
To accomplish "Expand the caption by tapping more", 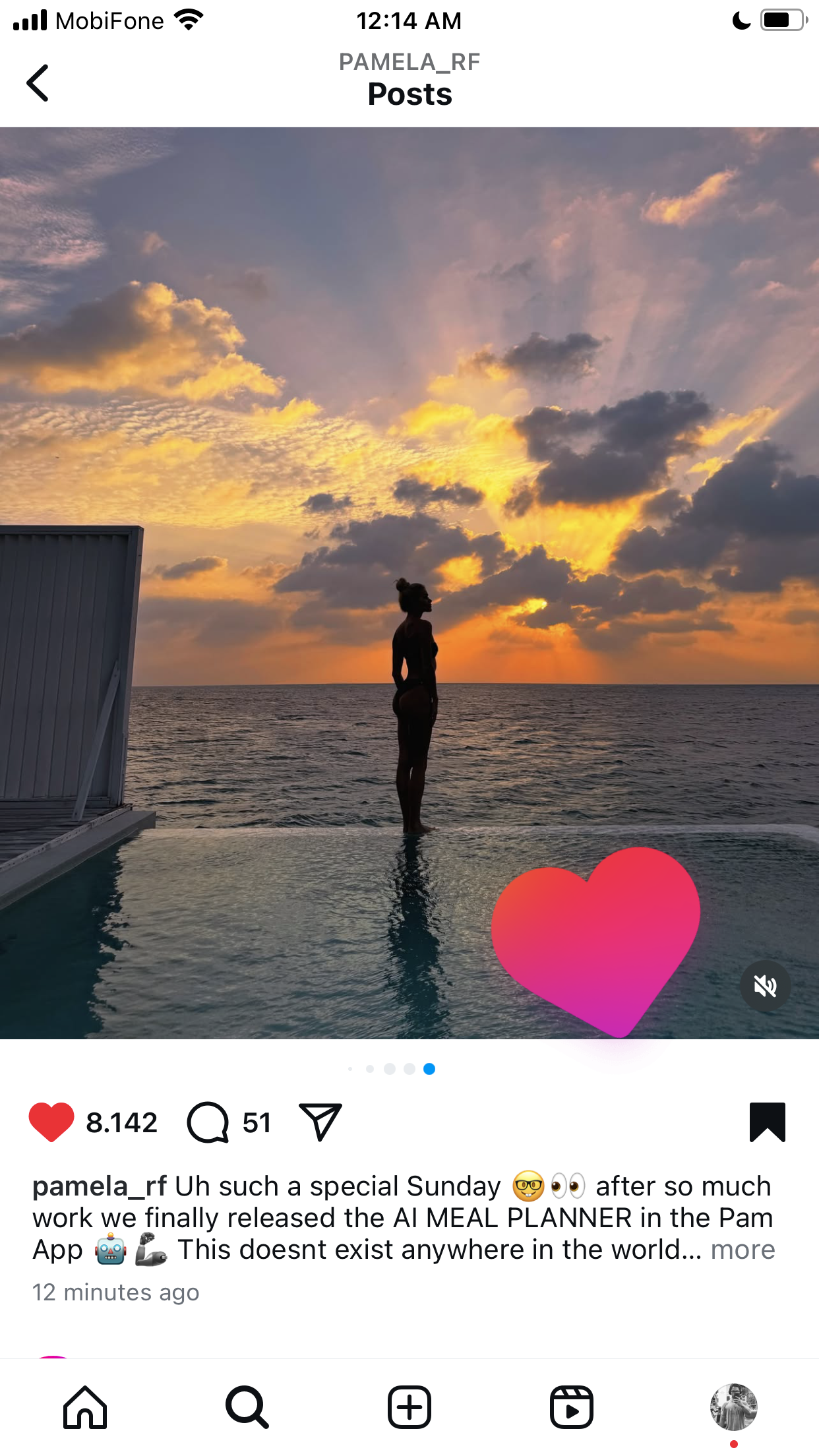I will coord(743,1250).
